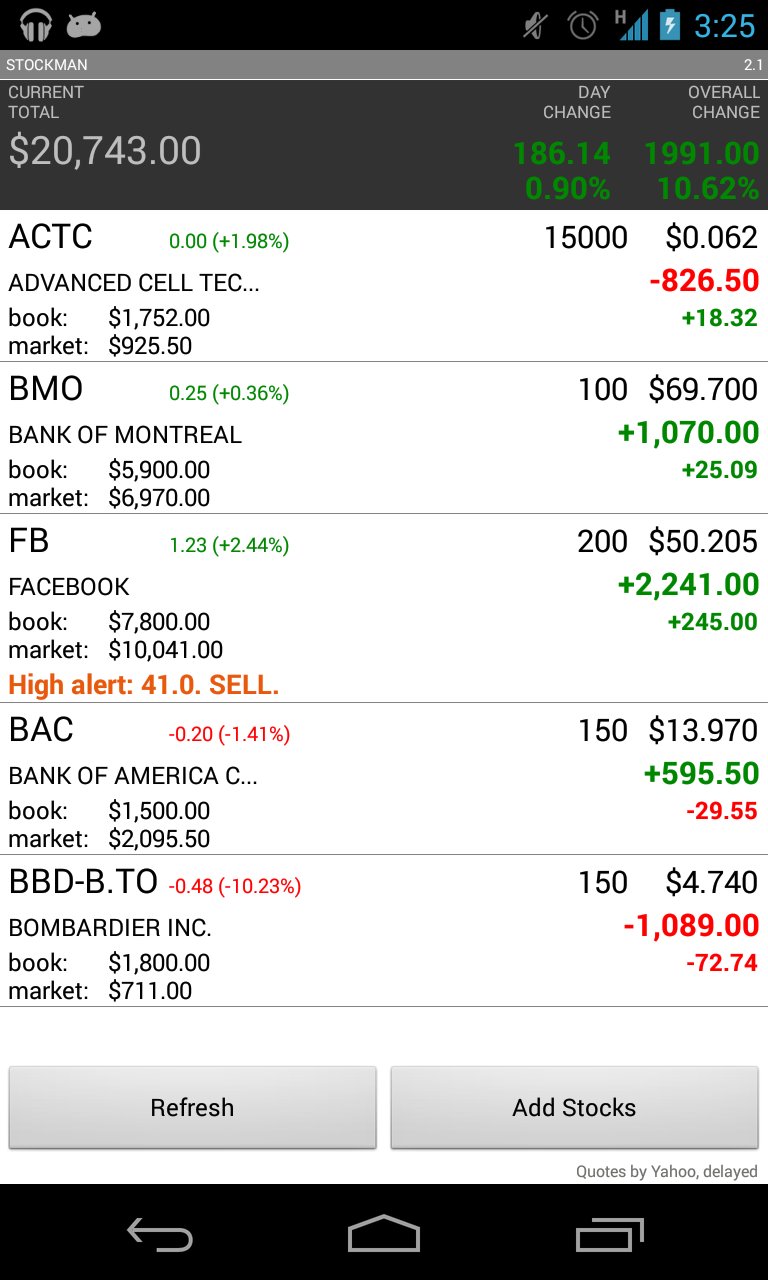Open Add Stocks

(x=575, y=1107)
